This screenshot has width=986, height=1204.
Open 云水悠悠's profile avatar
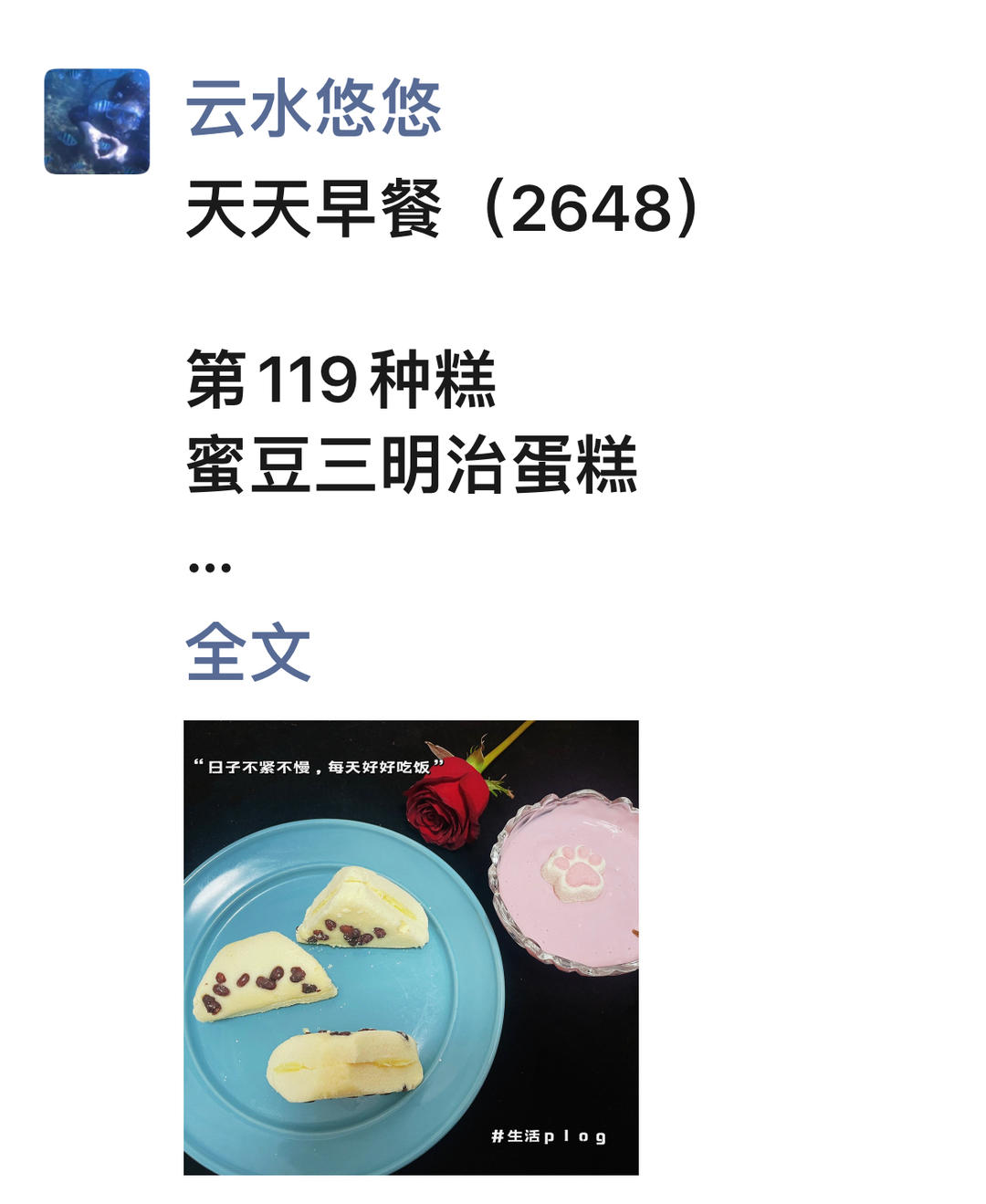click(97, 121)
